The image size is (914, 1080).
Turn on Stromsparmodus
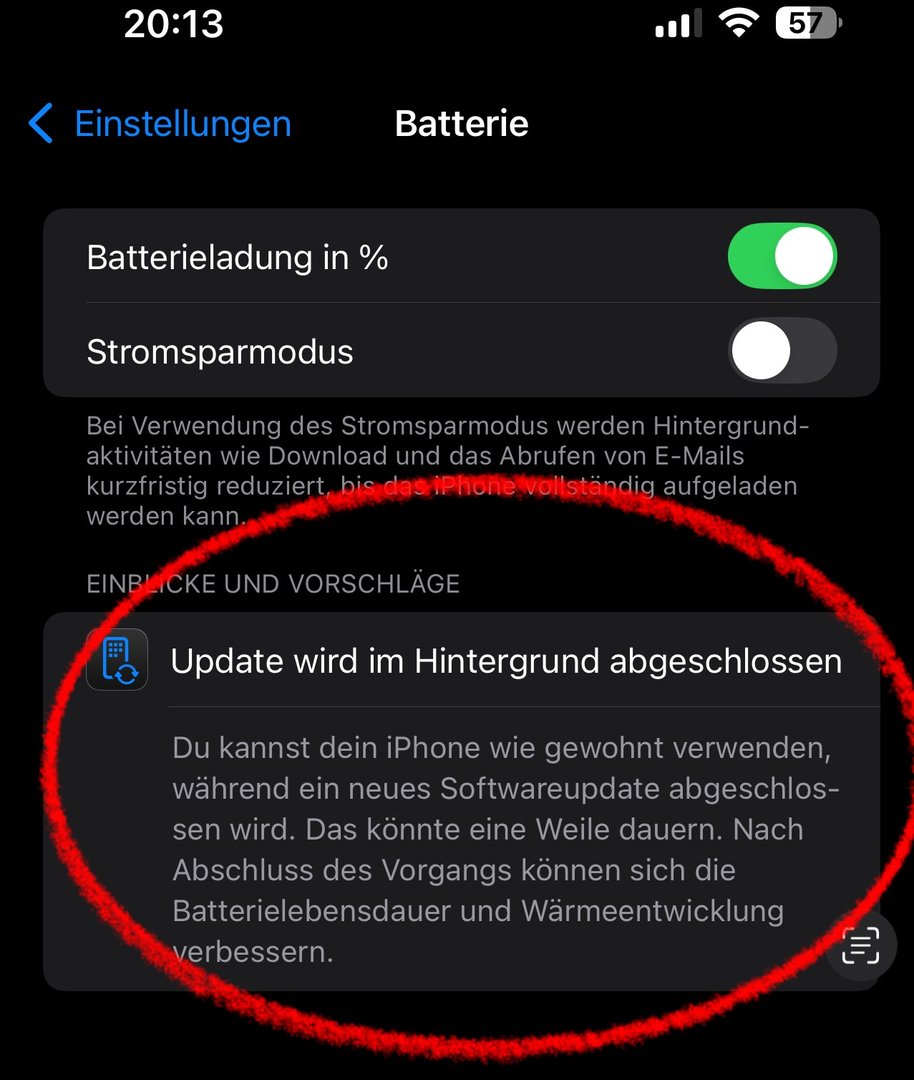coord(781,351)
